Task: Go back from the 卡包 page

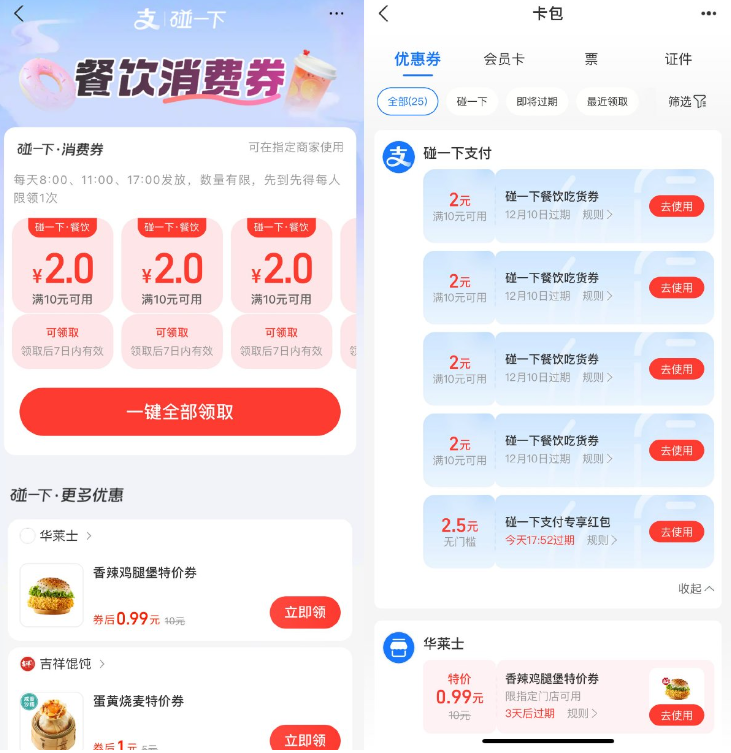Action: click(x=385, y=14)
